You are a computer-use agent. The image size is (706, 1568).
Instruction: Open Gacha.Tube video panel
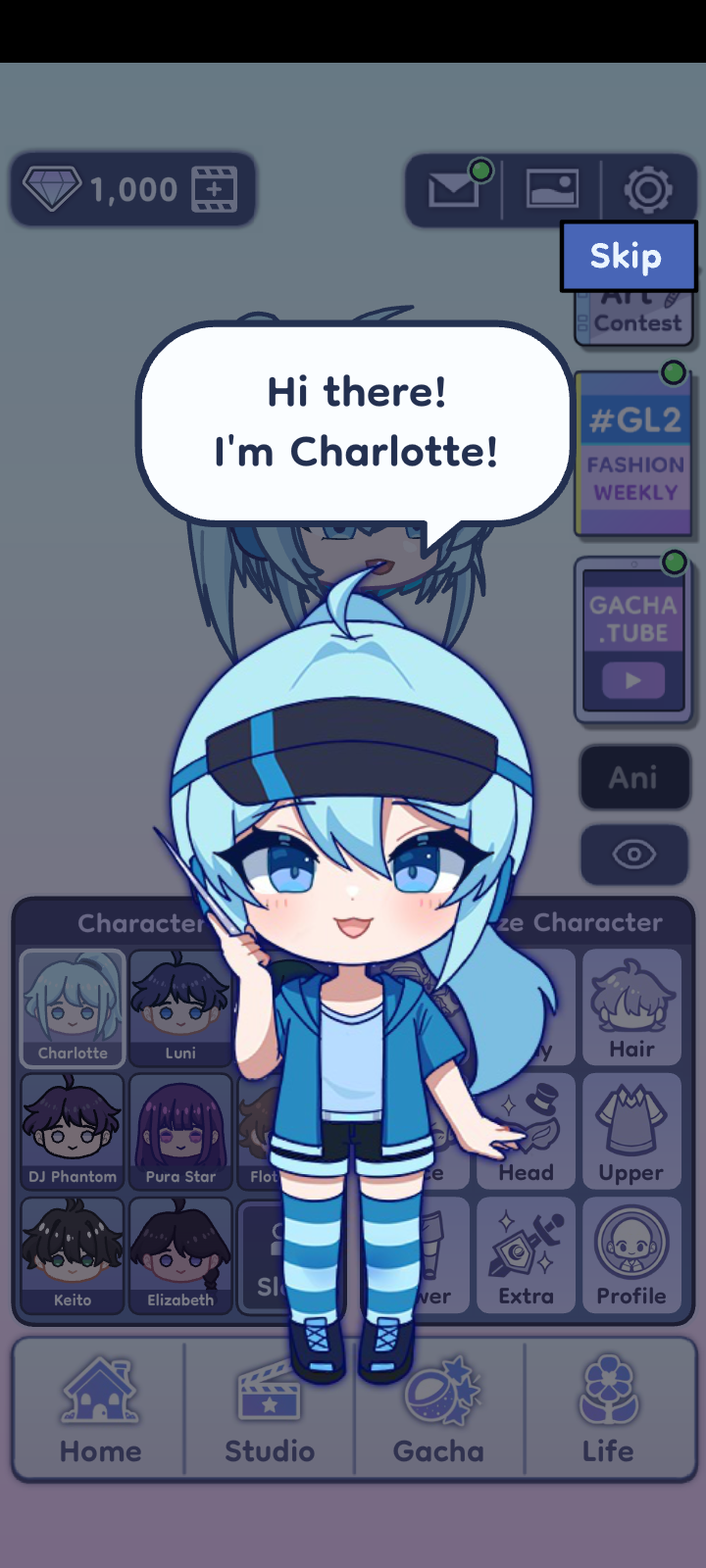coord(633,641)
